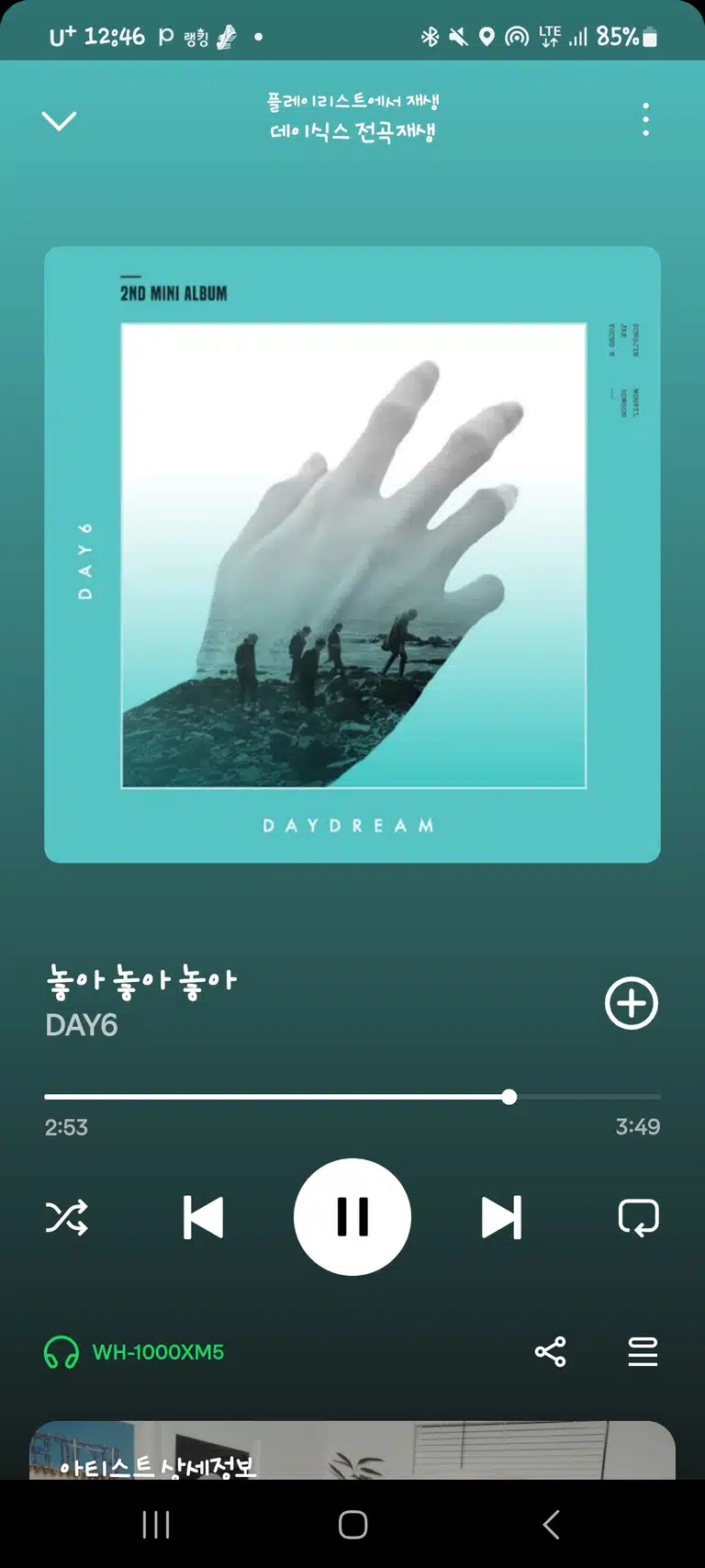Open the 아티스트 상세정보 card

(x=352, y=1450)
